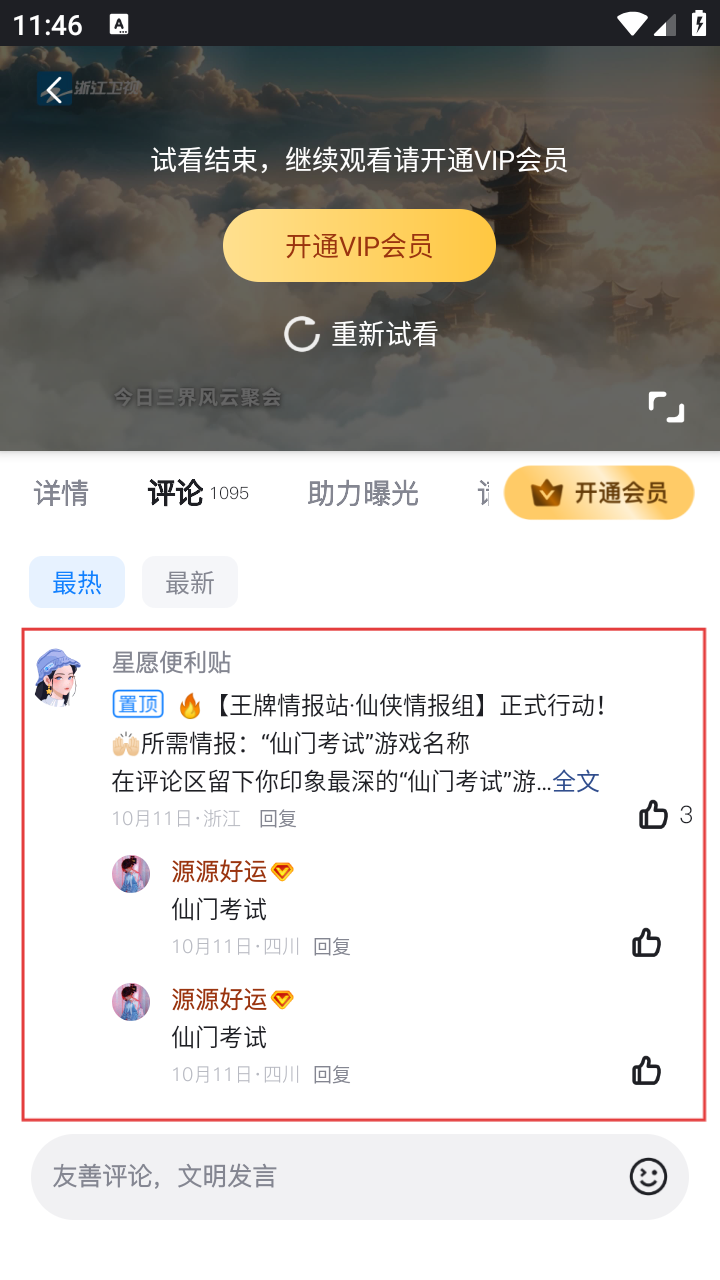The width and height of the screenshot is (720, 1280).
Task: Switch to the 助力曝光 tab
Action: 362,493
